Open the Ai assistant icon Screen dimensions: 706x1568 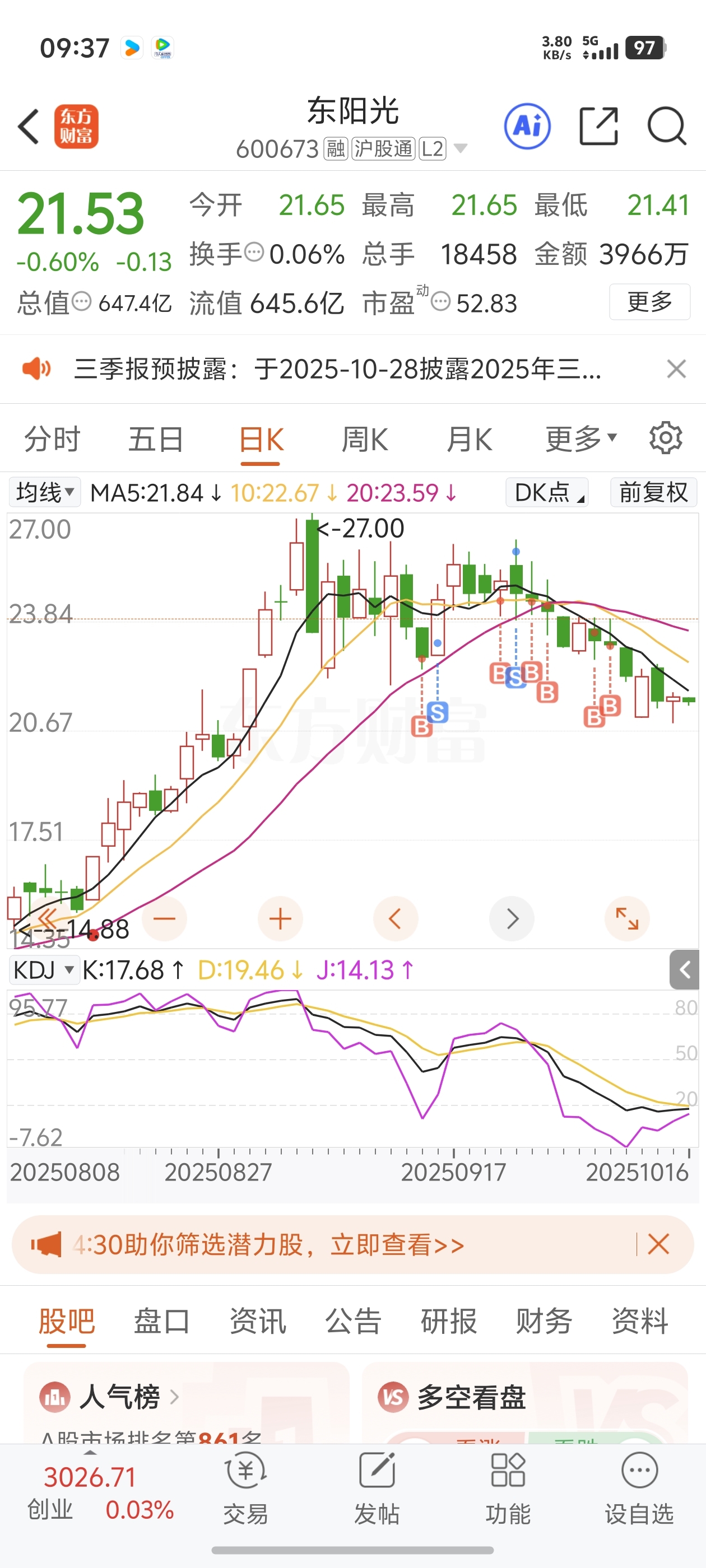(527, 127)
